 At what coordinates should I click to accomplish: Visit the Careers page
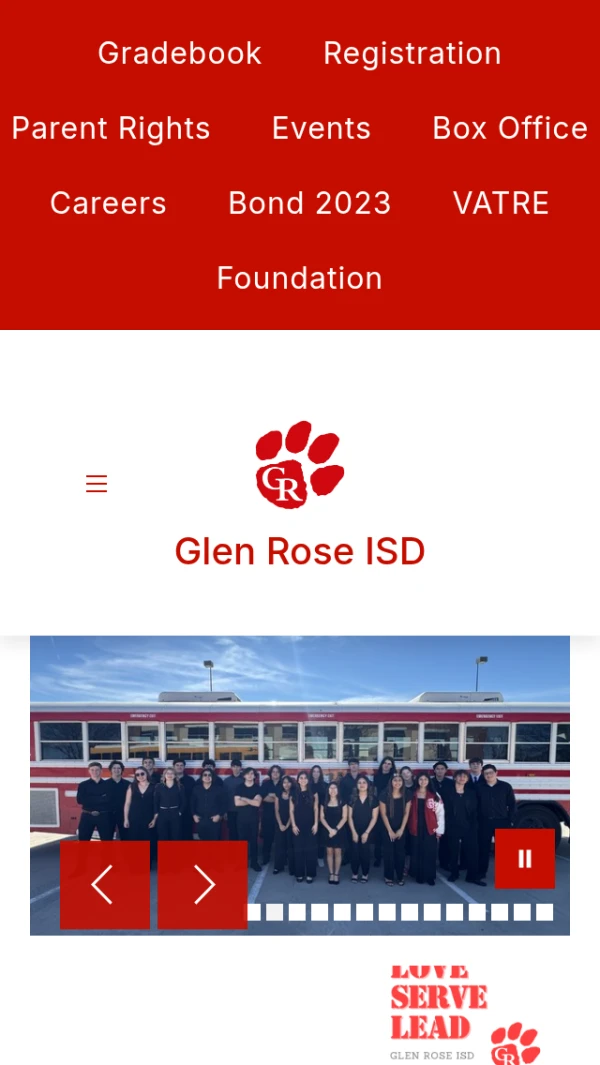point(108,203)
